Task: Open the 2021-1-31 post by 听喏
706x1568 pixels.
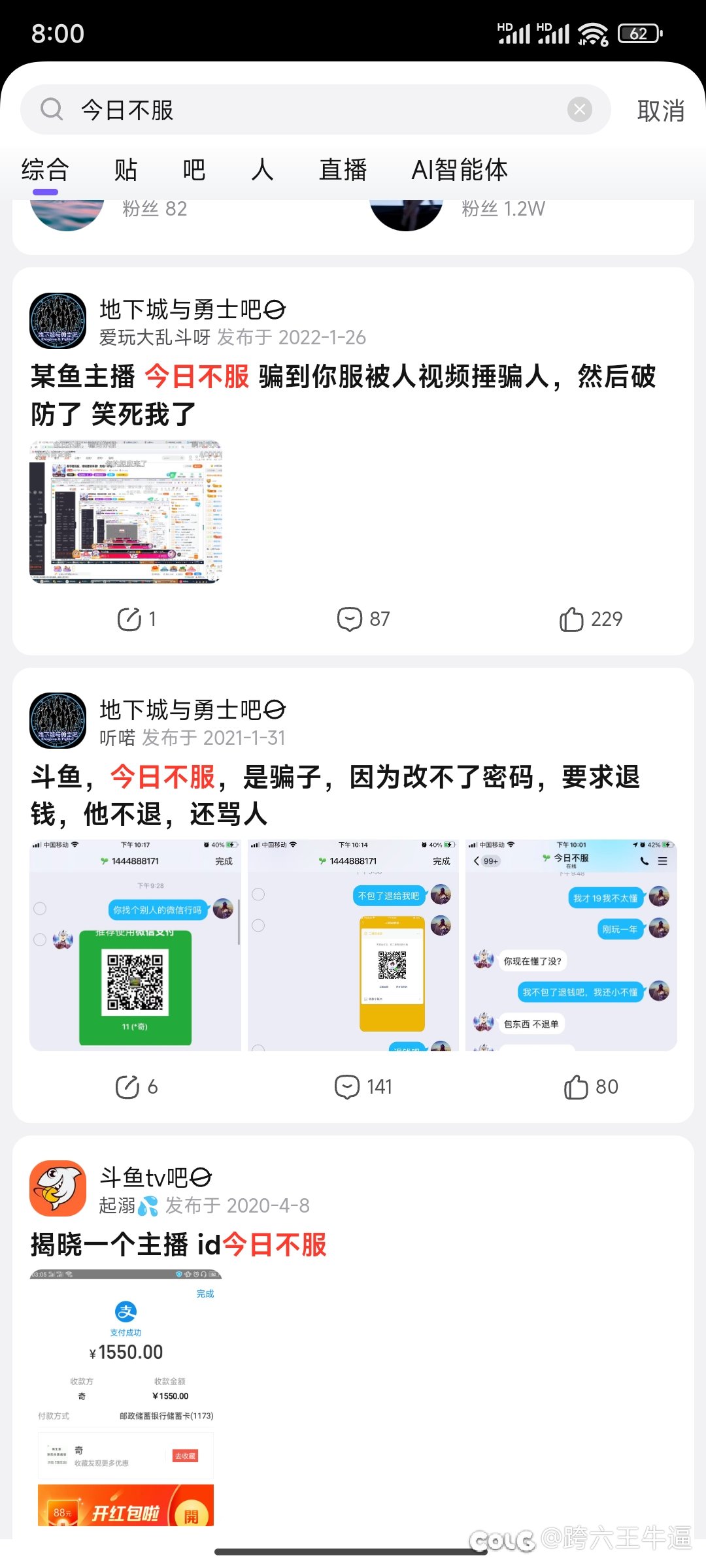Action: pos(335,795)
